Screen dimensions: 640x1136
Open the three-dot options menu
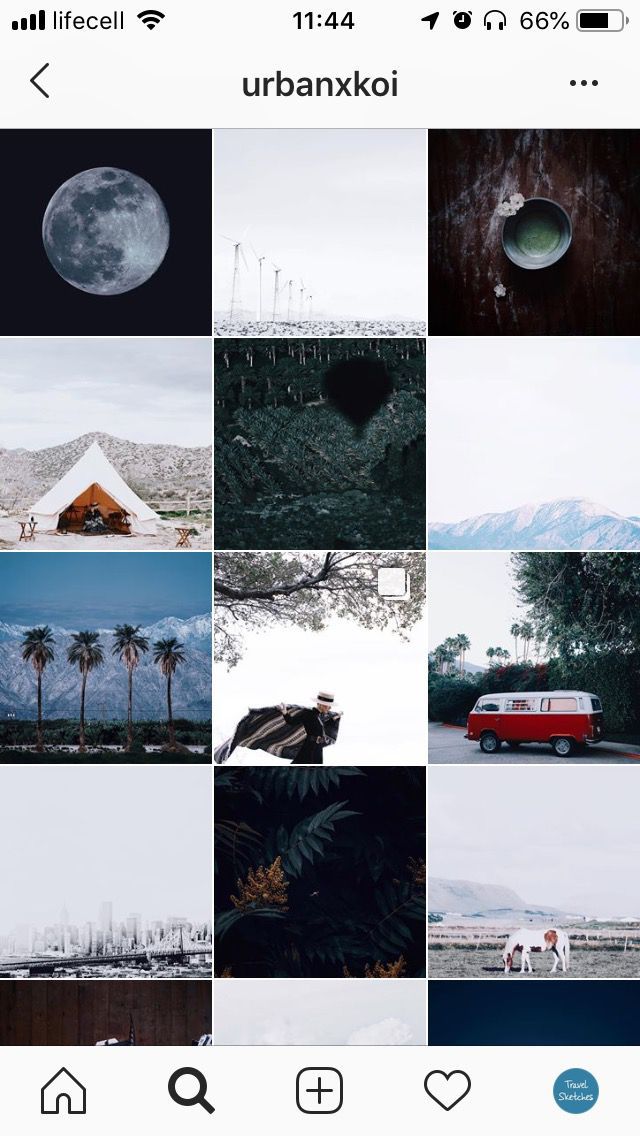(x=583, y=84)
